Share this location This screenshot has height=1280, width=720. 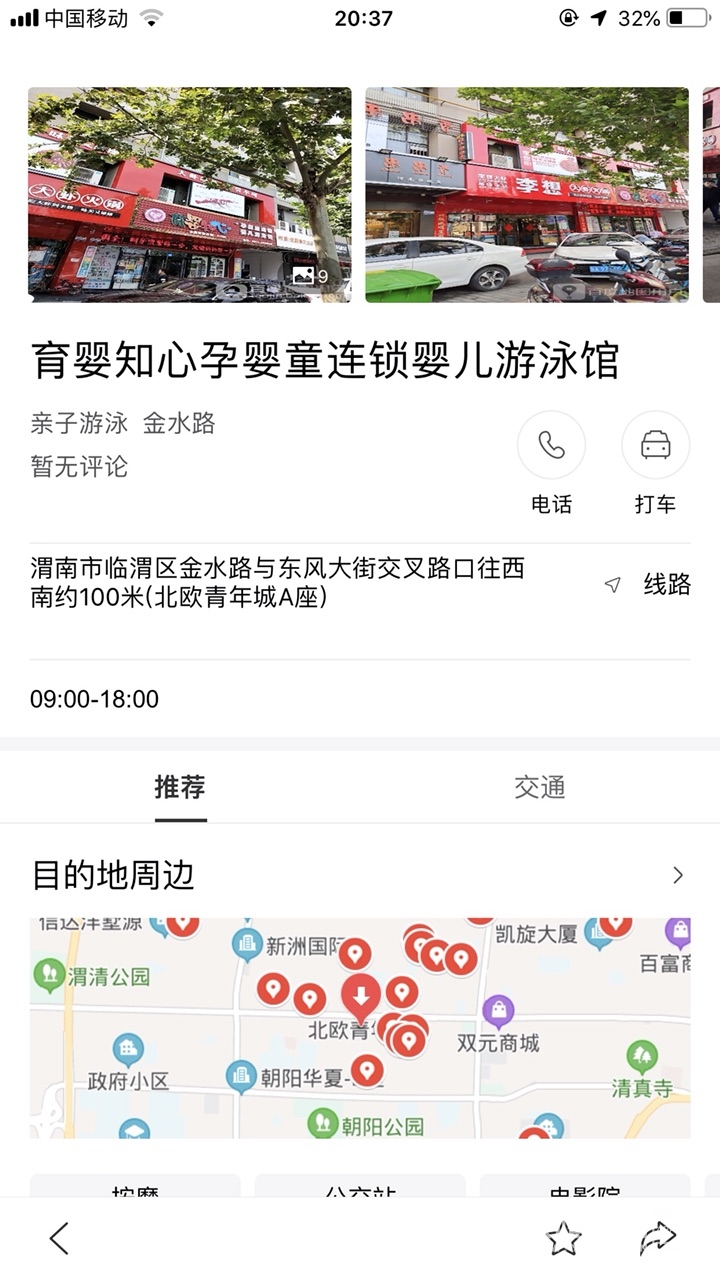pos(658,1238)
